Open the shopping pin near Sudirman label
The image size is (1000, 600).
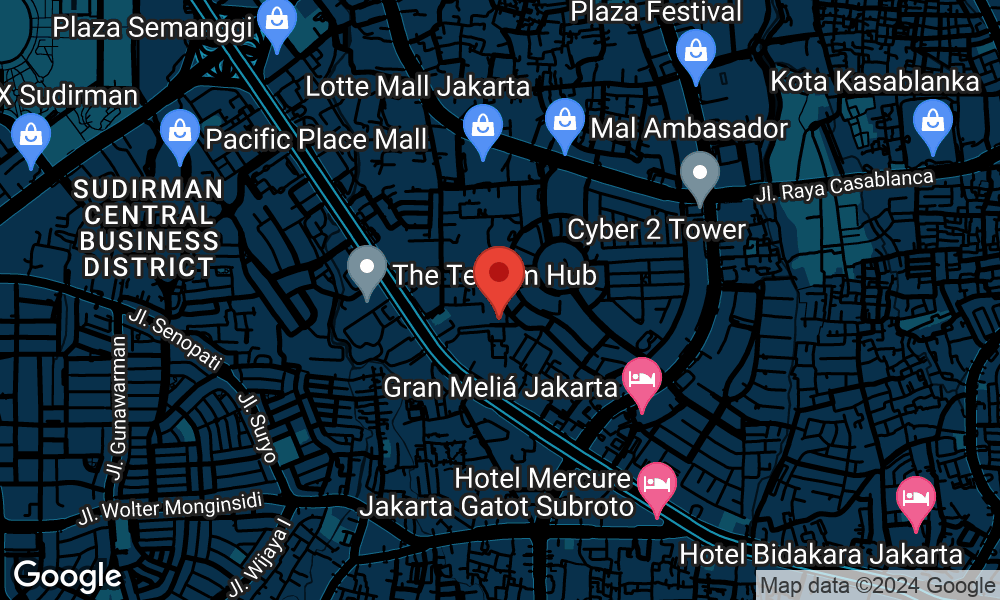[x=30, y=136]
